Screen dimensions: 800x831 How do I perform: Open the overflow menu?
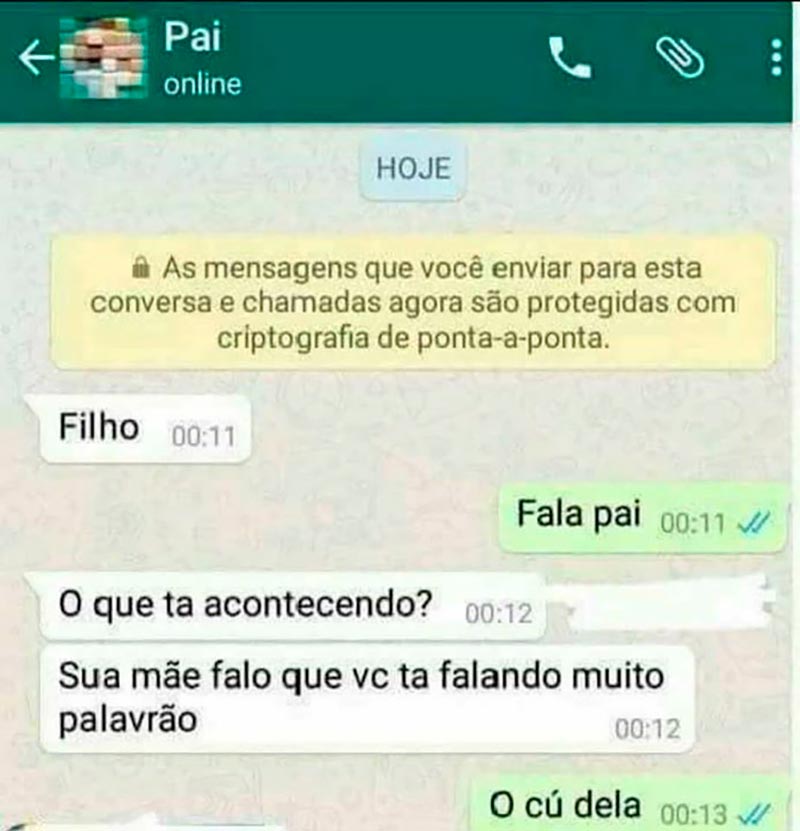[776, 58]
